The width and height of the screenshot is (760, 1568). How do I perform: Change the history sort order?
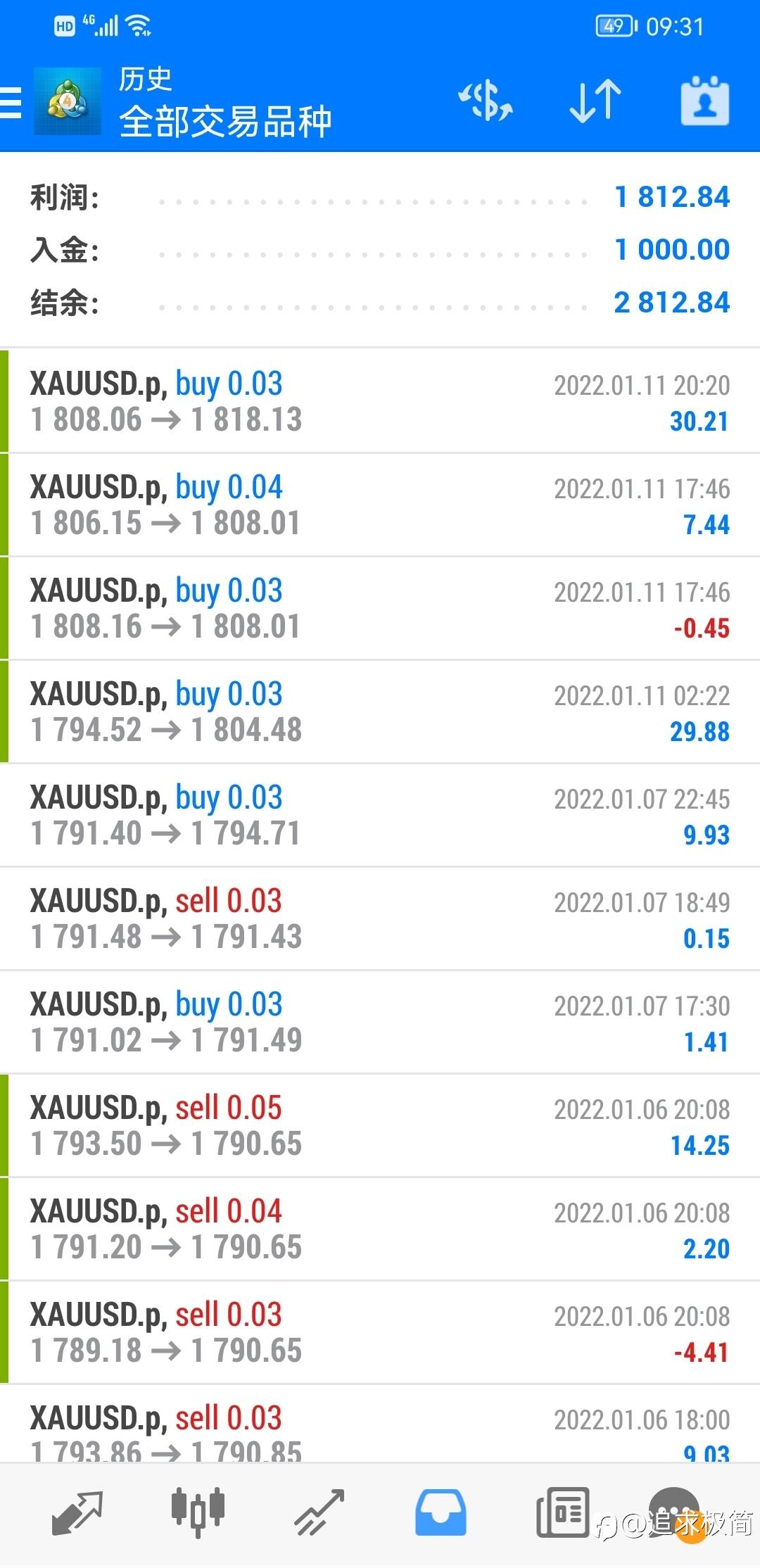point(595,101)
